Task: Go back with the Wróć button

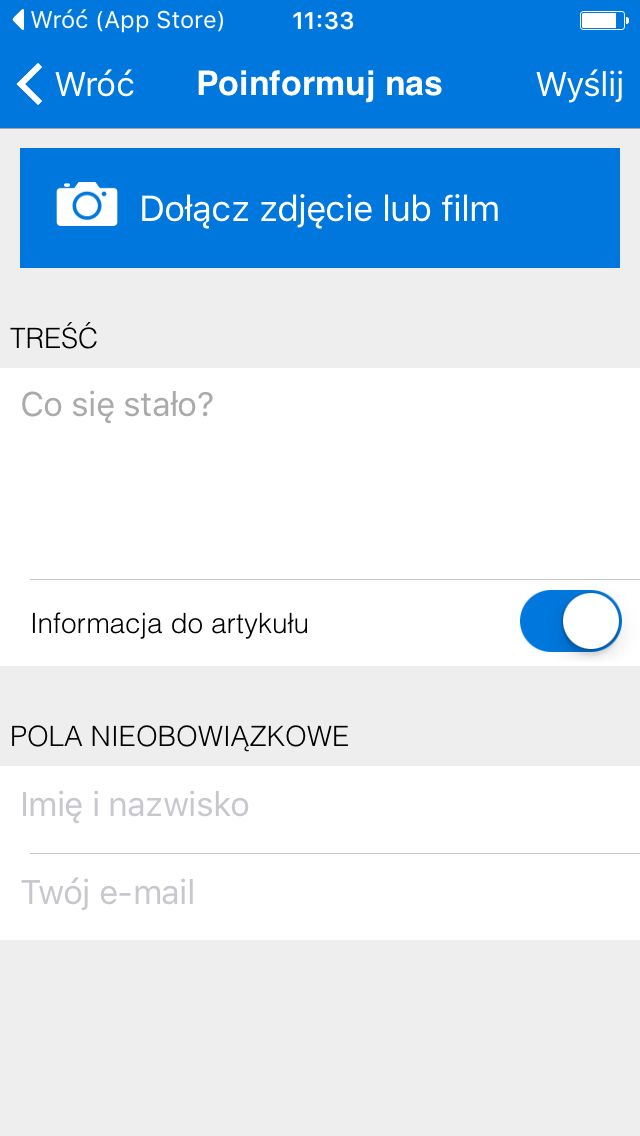Action: 75,84
